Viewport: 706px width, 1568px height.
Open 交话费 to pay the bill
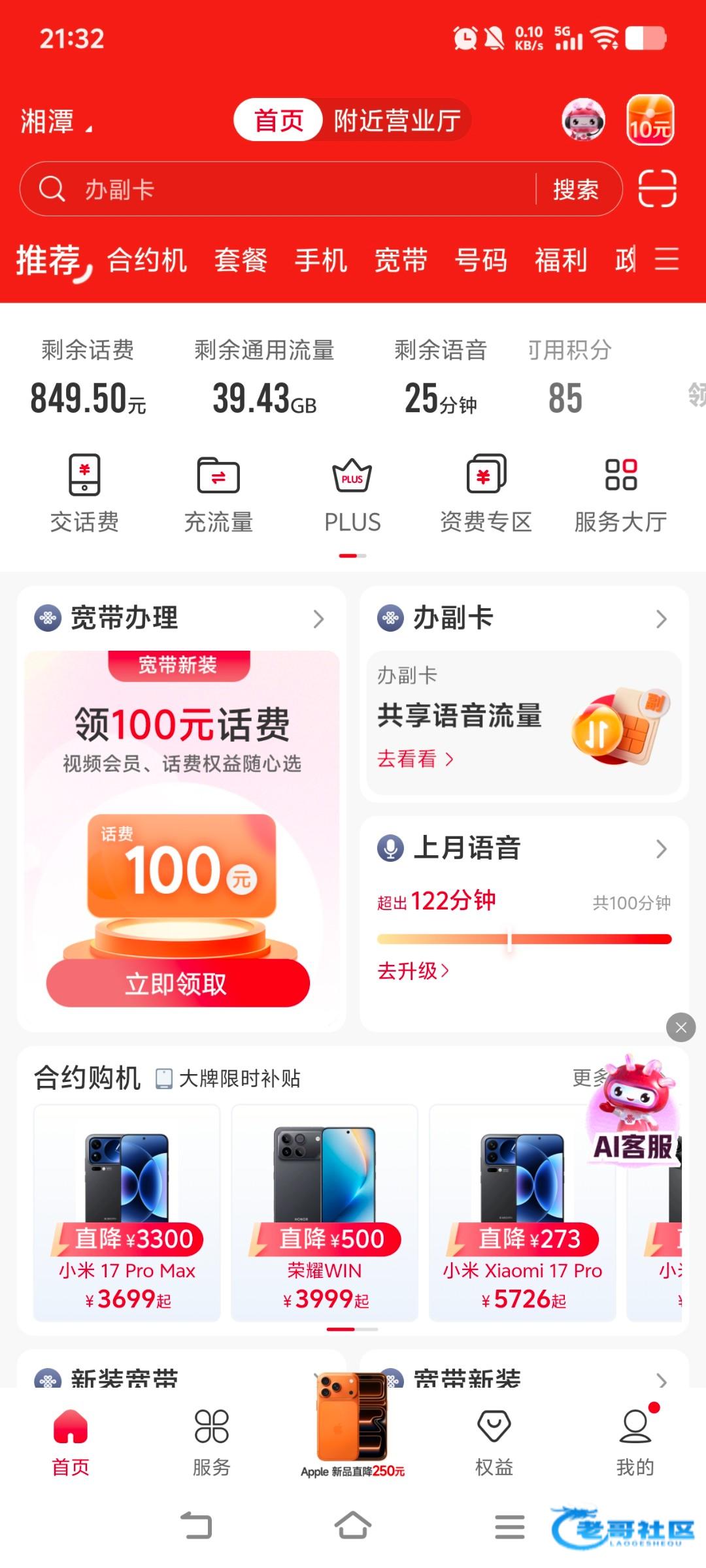pos(85,494)
